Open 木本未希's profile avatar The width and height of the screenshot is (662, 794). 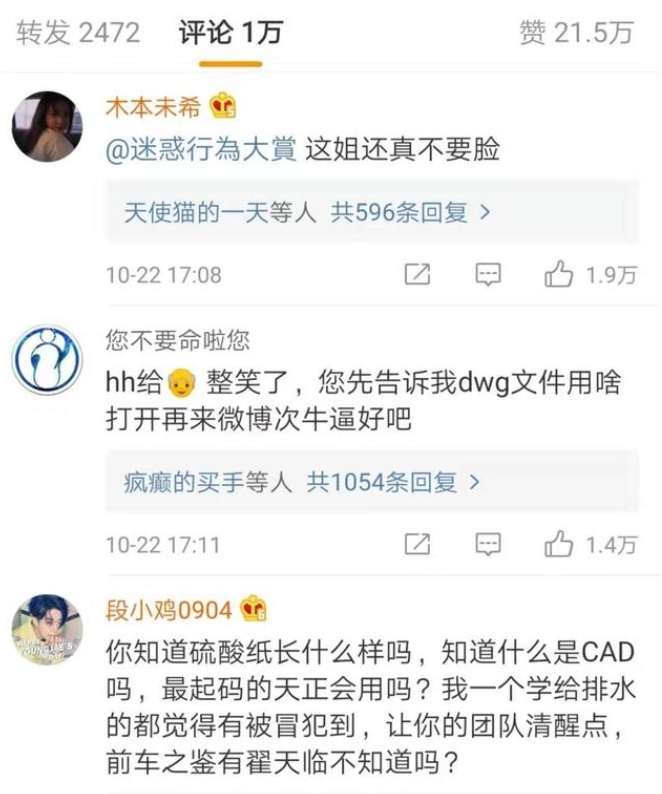click(x=48, y=126)
